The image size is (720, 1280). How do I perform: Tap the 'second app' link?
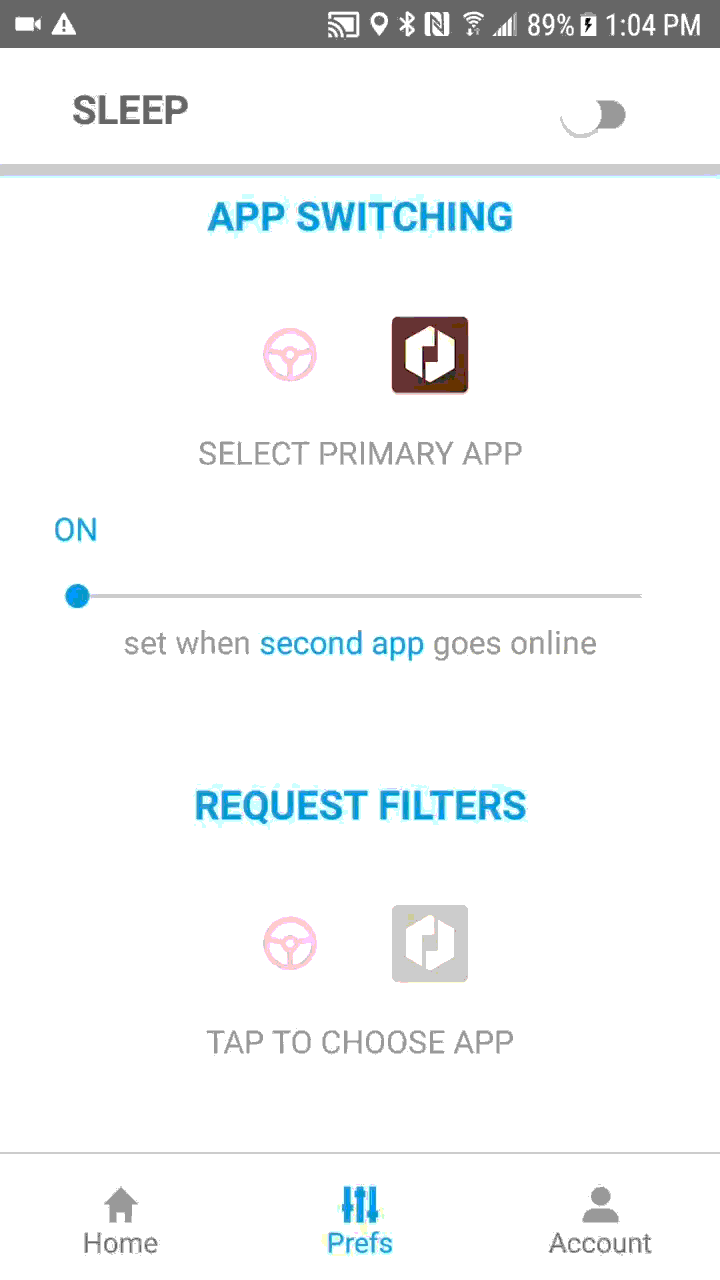tap(342, 643)
